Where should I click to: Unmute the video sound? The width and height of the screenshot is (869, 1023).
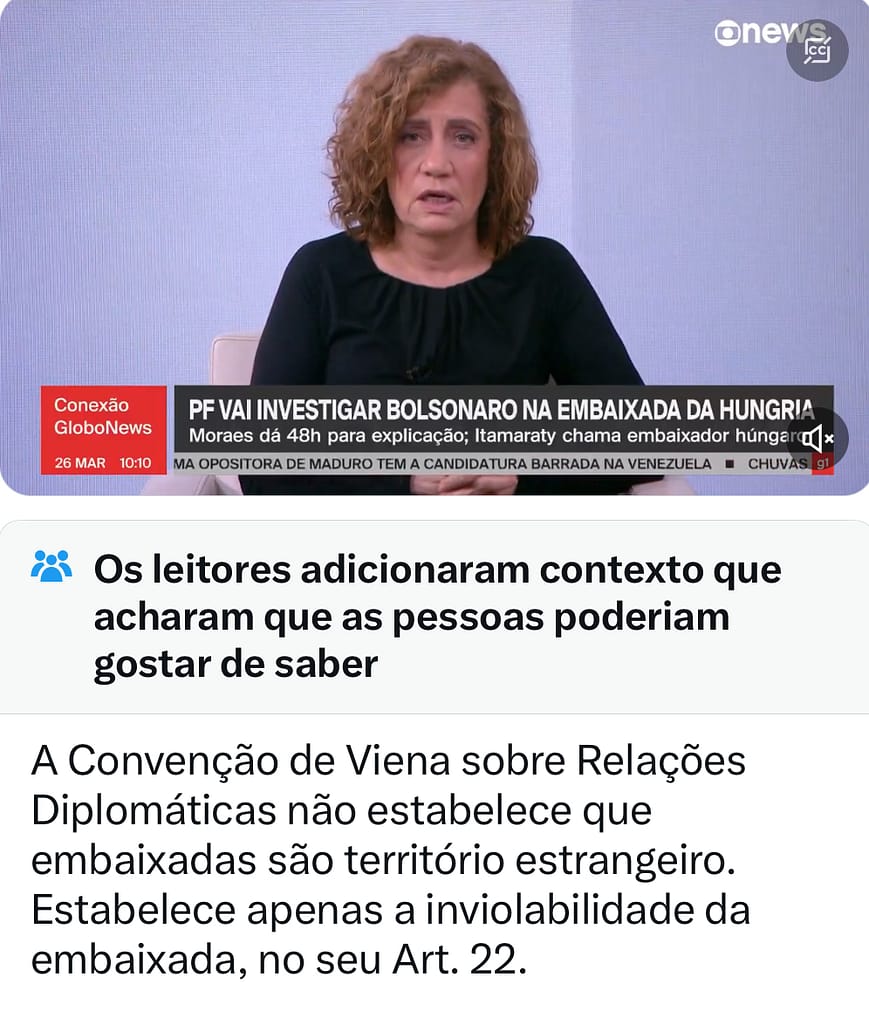pos(817,437)
